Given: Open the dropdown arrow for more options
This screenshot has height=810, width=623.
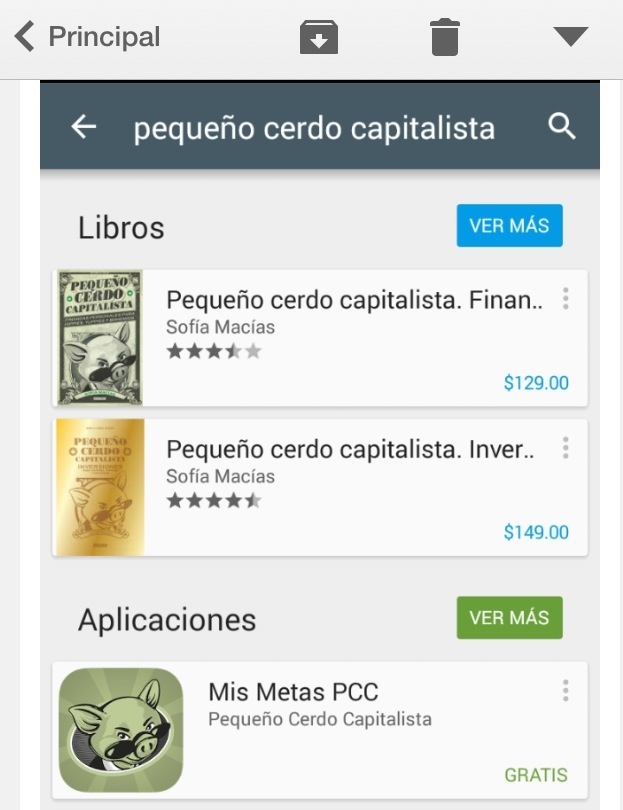Looking at the screenshot, I should 570,37.
